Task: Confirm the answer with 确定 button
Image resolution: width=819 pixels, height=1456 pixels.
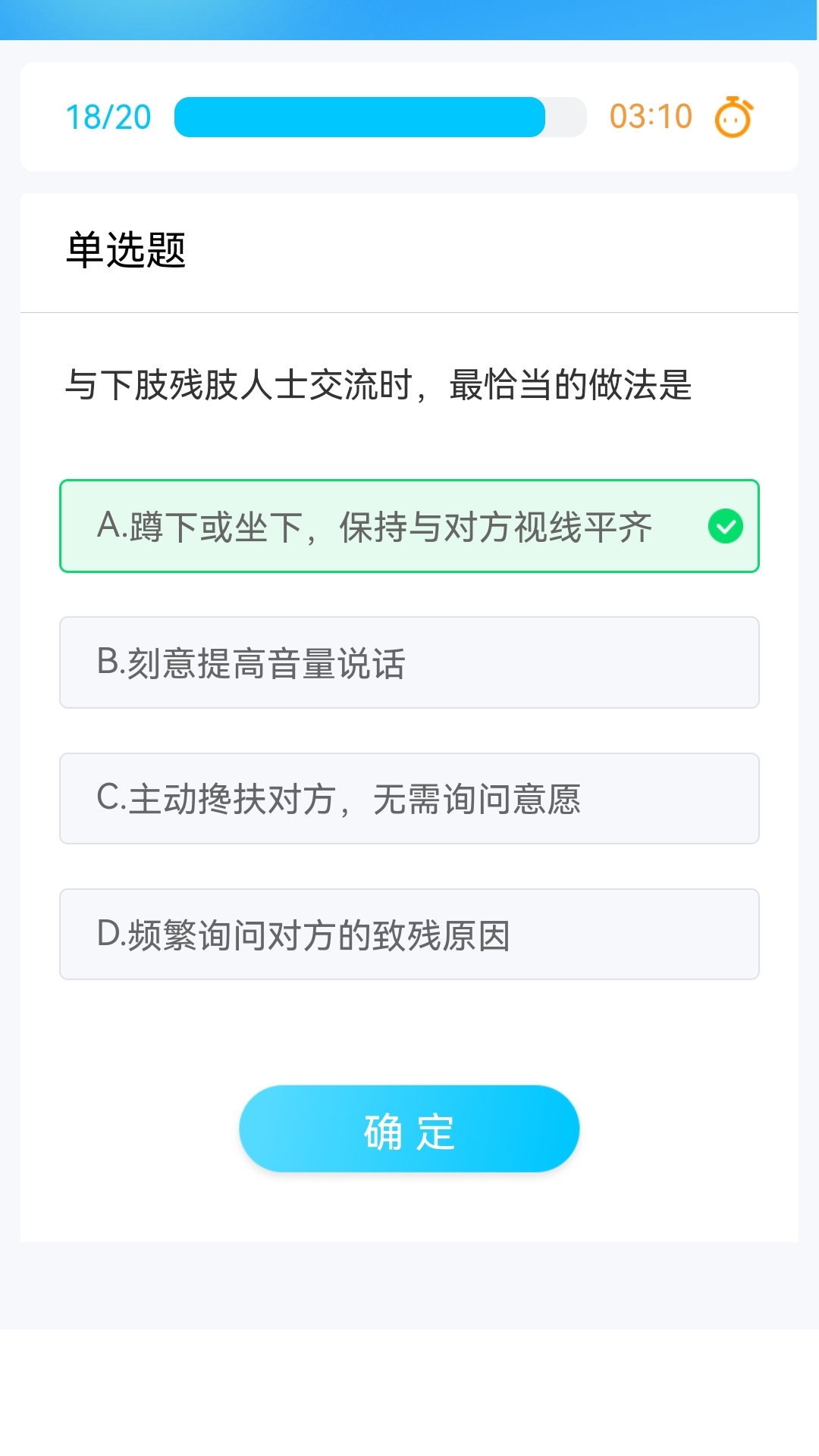Action: (x=409, y=1129)
